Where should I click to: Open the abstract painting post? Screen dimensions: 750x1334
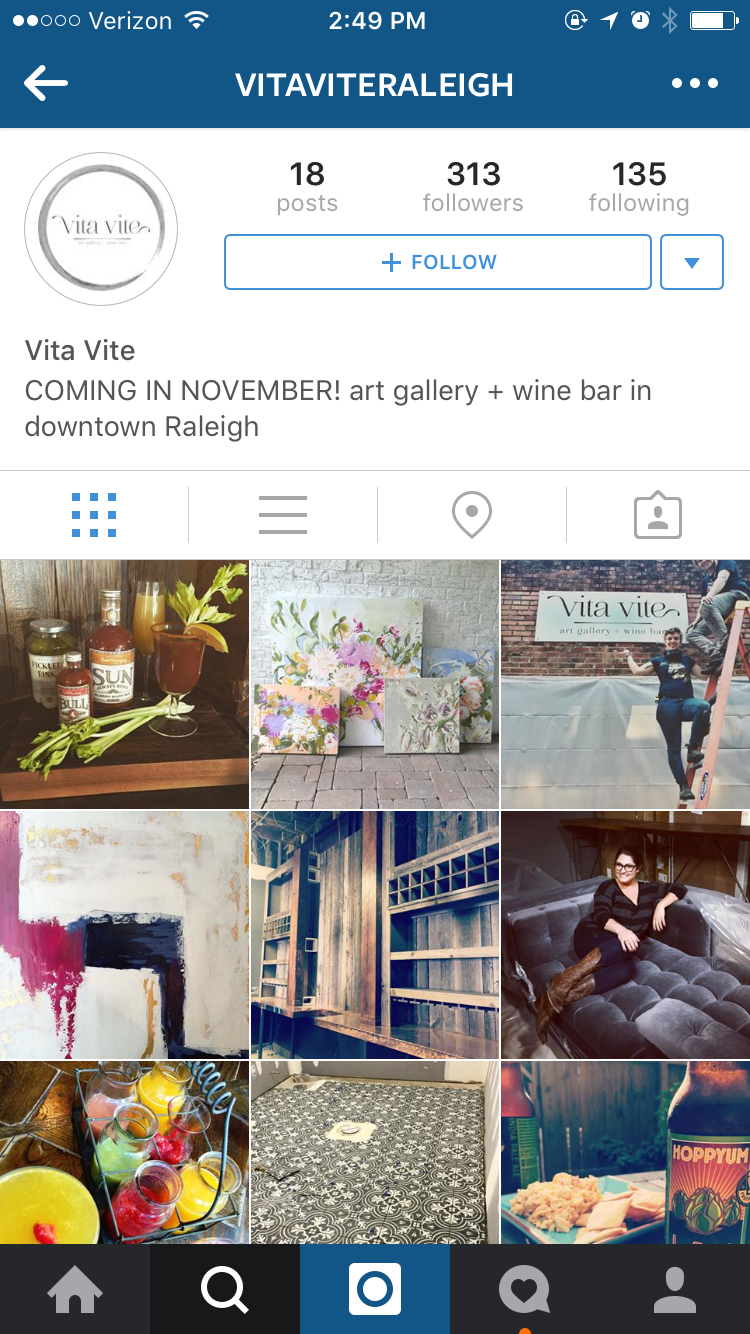[124, 934]
